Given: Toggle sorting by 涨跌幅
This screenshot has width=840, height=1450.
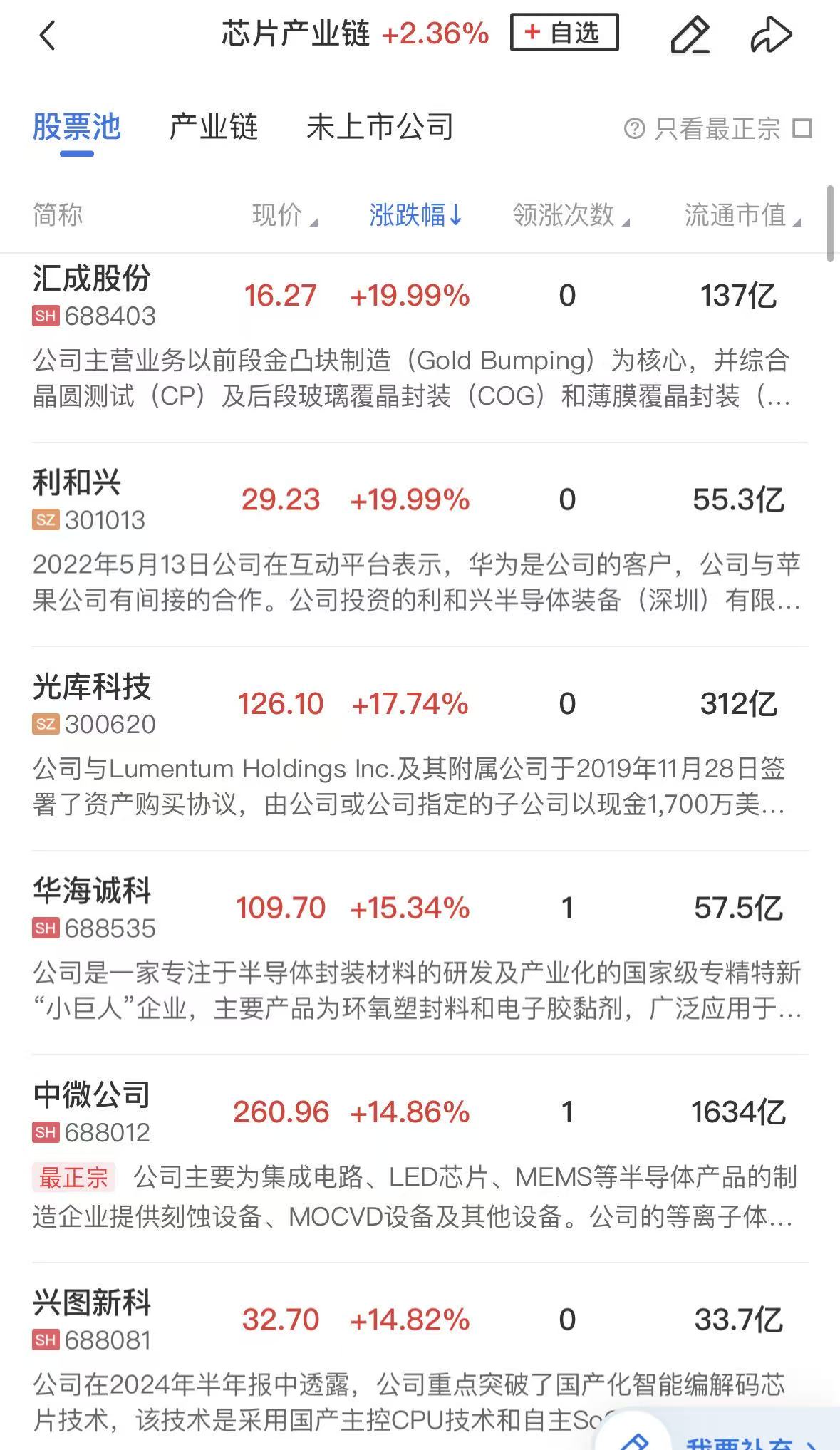Looking at the screenshot, I should (415, 215).
